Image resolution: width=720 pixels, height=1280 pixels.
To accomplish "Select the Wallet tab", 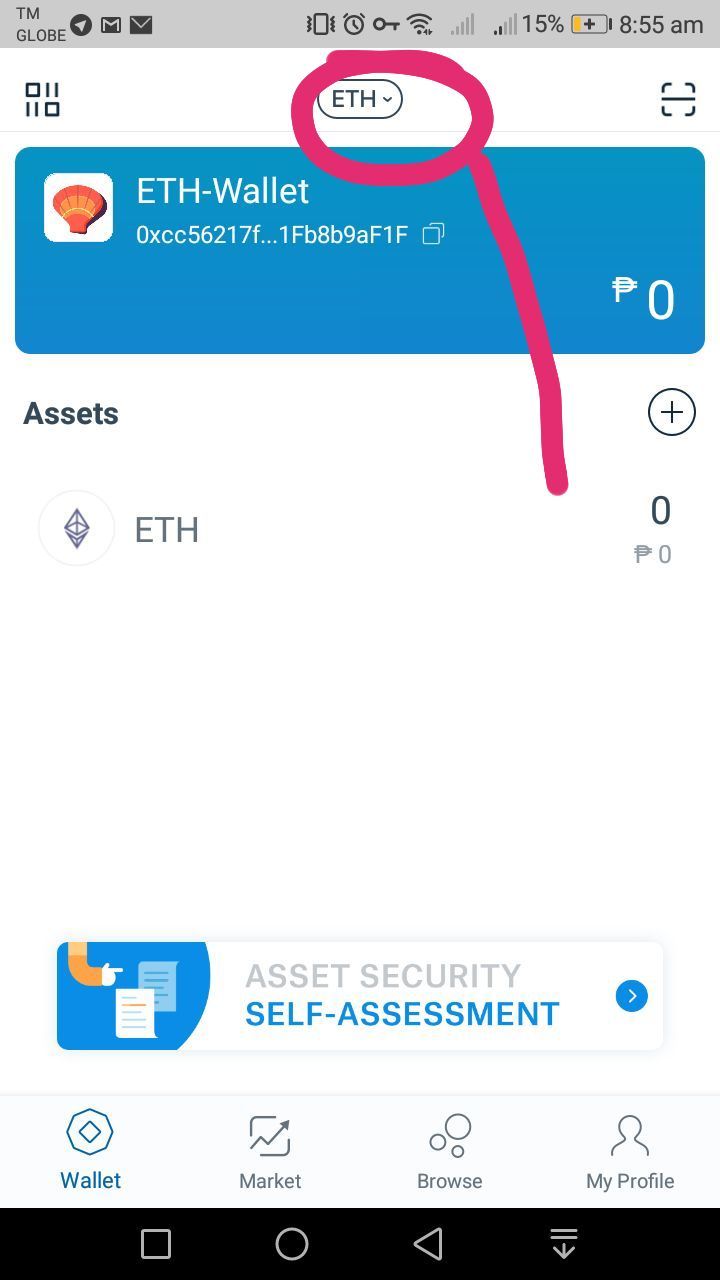I will pos(90,1152).
